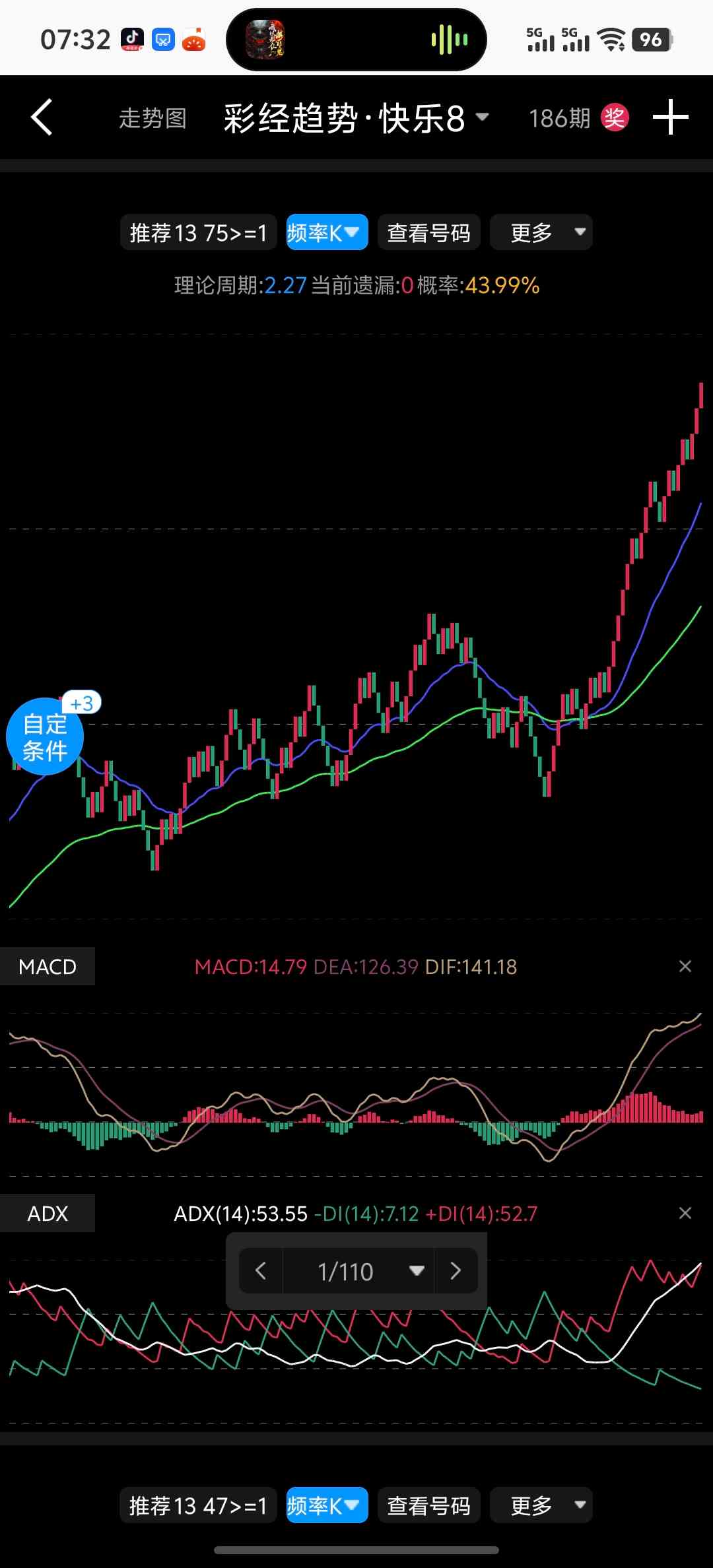Open the 自定条件 floating button

pos(45,737)
